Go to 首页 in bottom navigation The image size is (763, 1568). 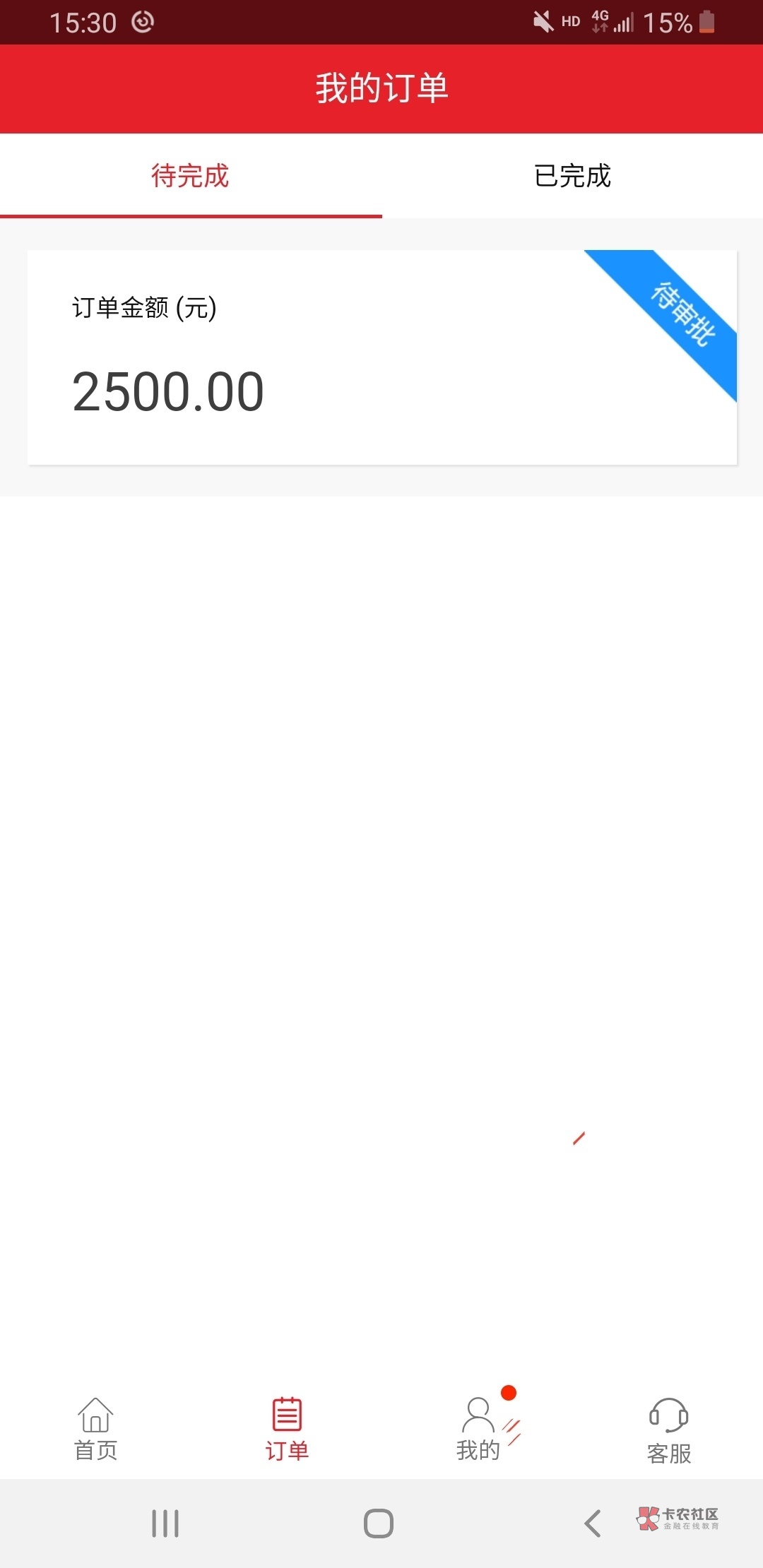[95, 1430]
